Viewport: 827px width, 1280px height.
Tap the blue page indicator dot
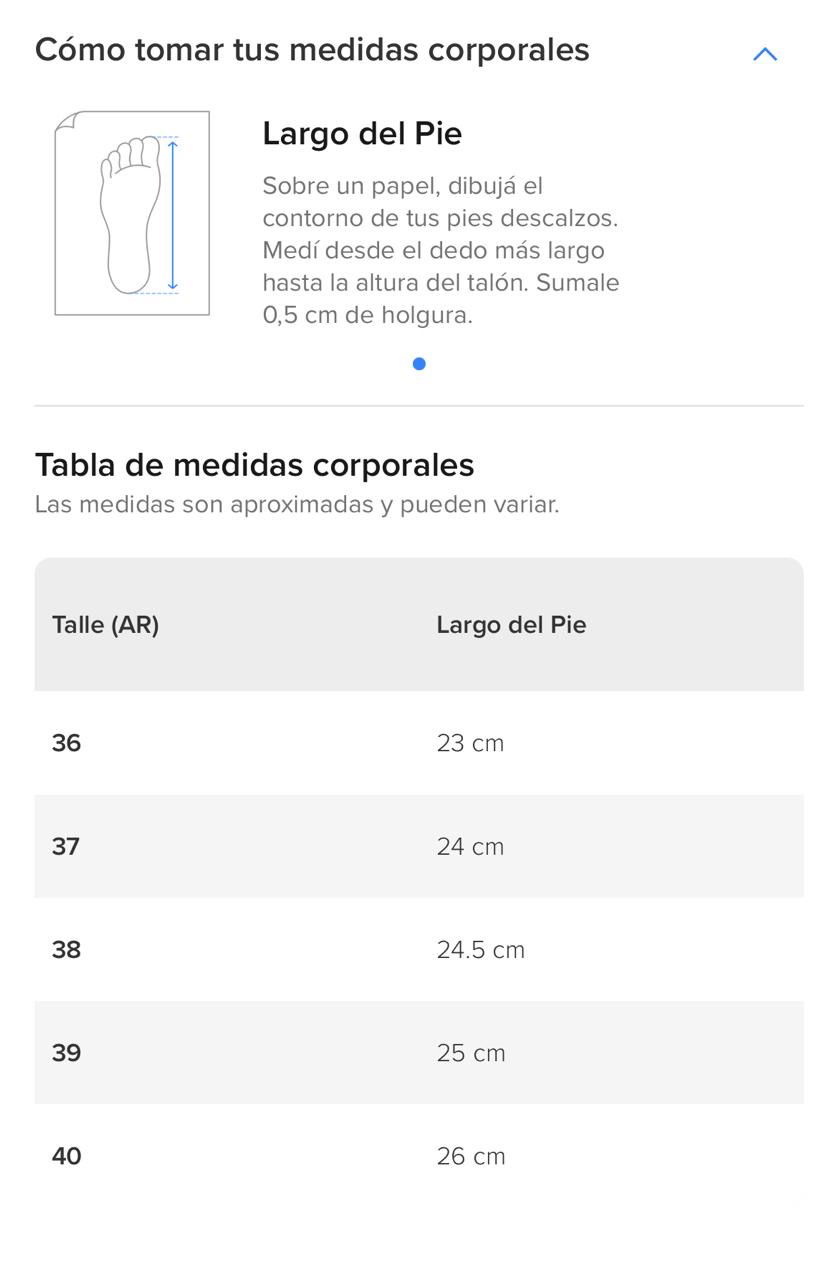click(x=419, y=363)
